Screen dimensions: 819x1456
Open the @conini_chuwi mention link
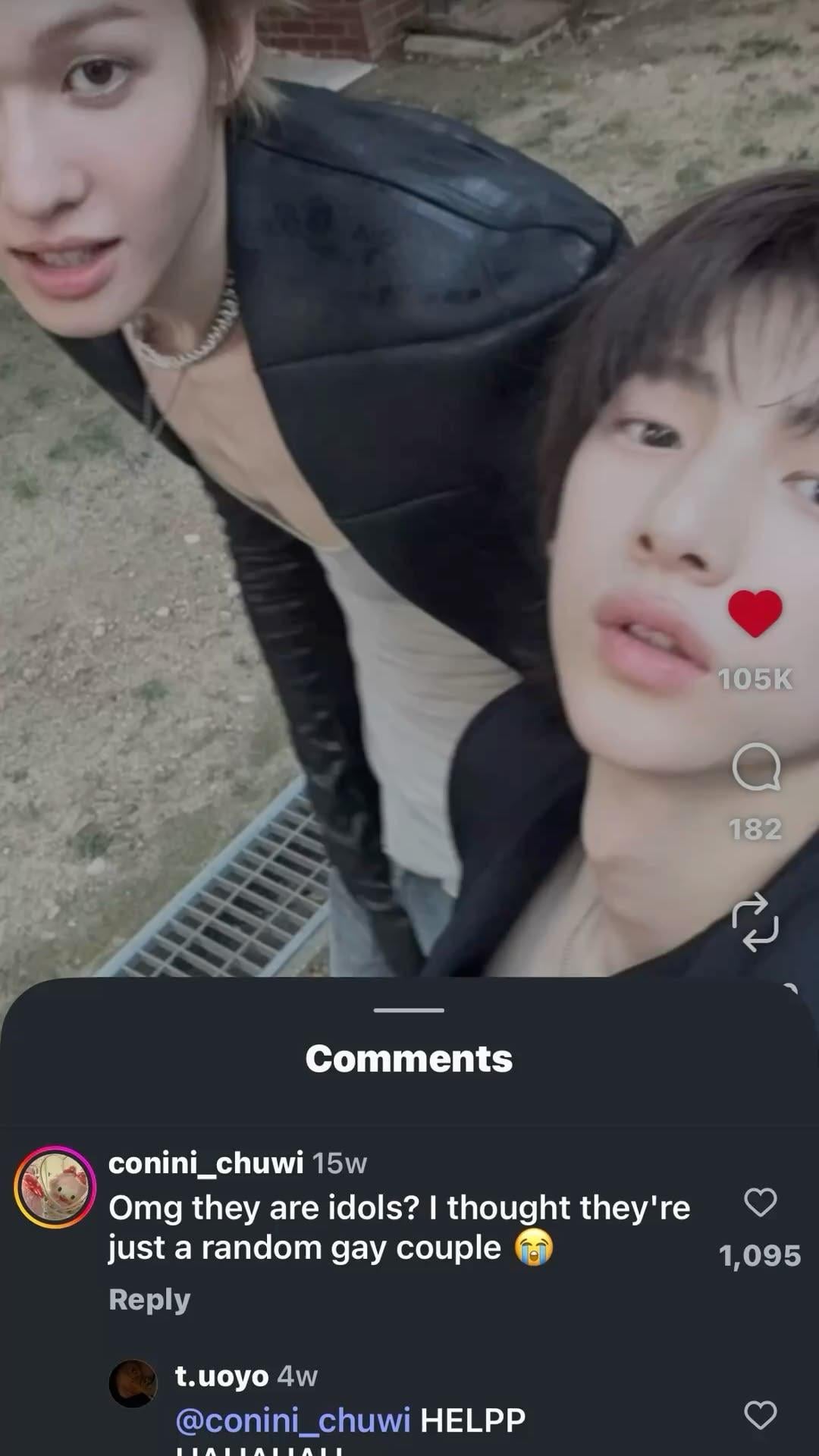pos(293,1420)
